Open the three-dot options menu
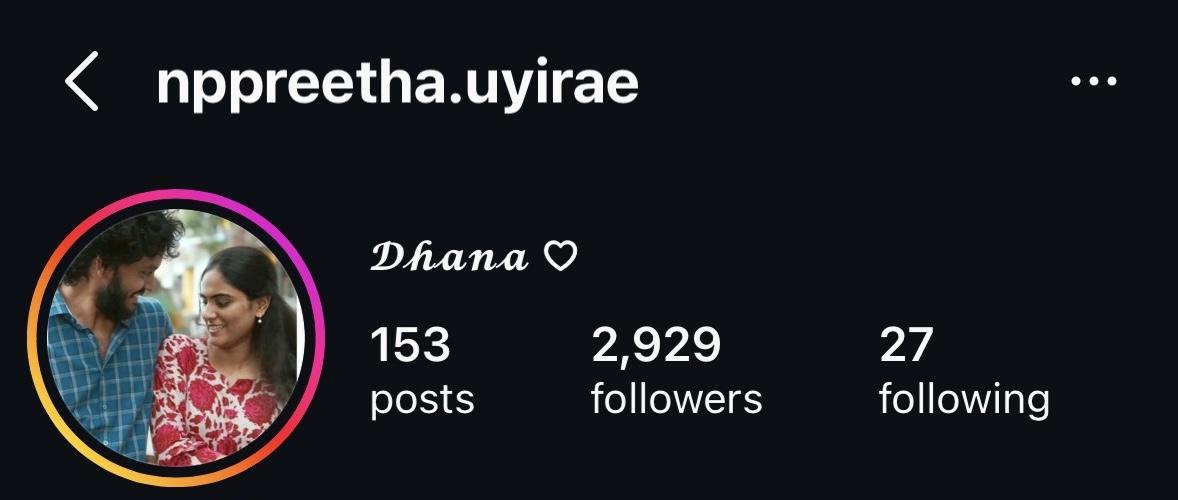The width and height of the screenshot is (1178, 500). (x=1093, y=83)
